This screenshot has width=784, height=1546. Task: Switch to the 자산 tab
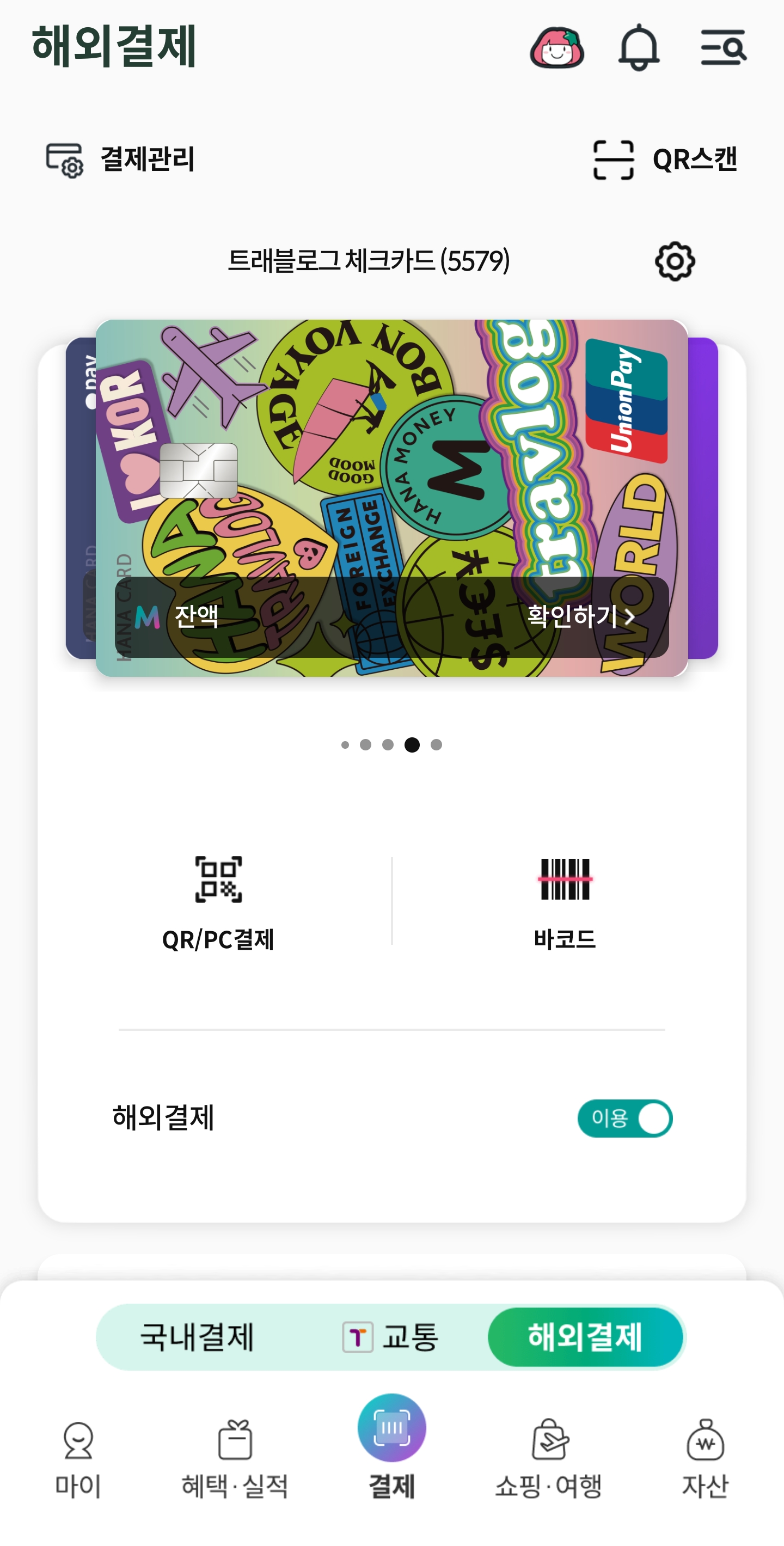pos(706,1458)
